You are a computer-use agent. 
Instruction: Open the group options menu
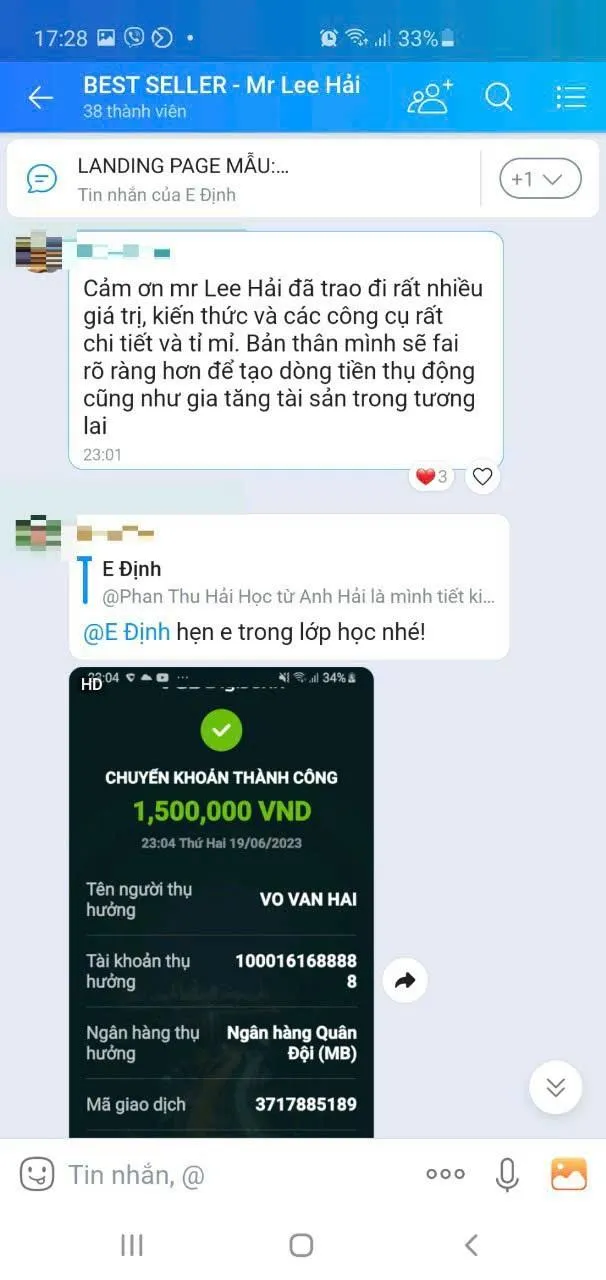pos(570,97)
